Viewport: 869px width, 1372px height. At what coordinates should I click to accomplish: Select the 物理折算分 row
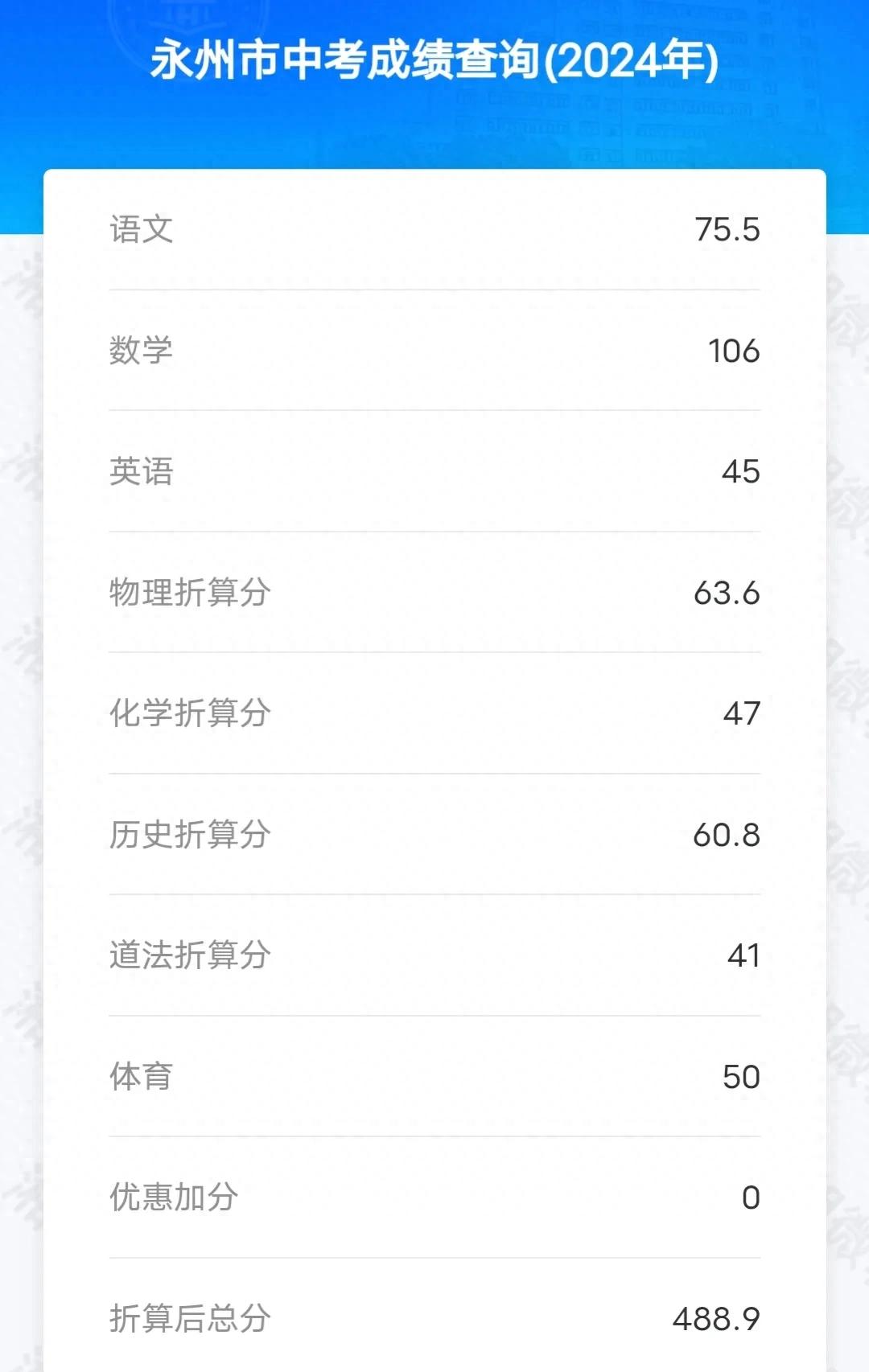[192, 593]
